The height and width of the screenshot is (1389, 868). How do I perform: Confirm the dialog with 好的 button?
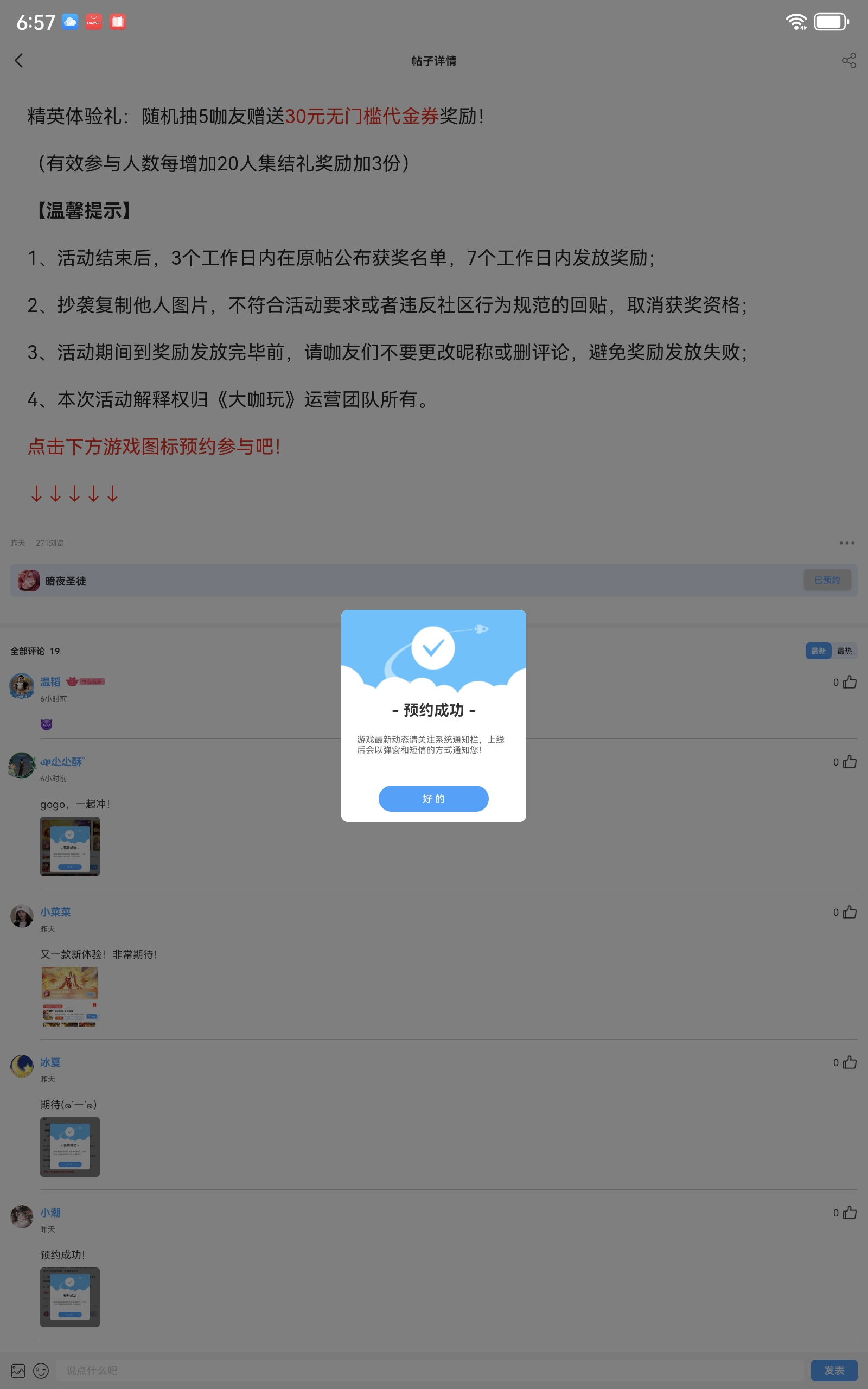point(433,798)
